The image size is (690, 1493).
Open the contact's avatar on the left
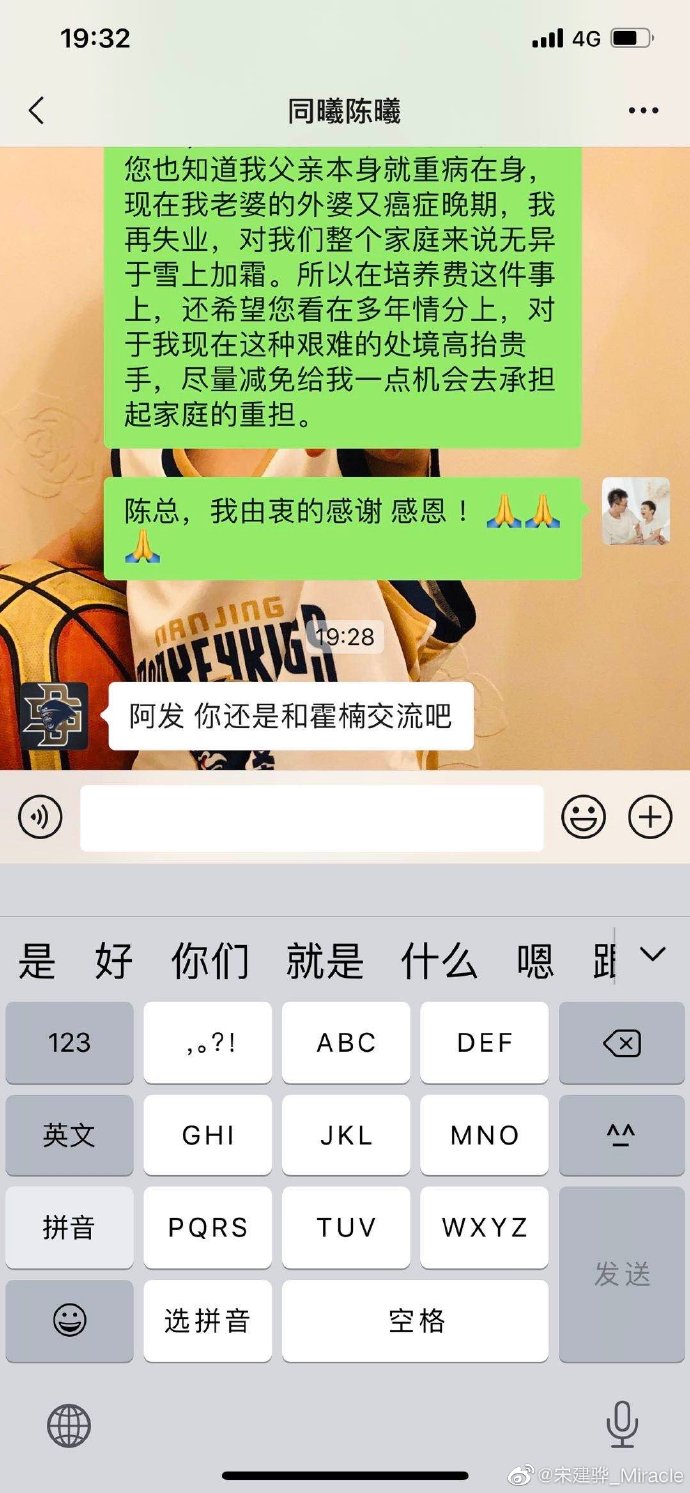pos(55,716)
